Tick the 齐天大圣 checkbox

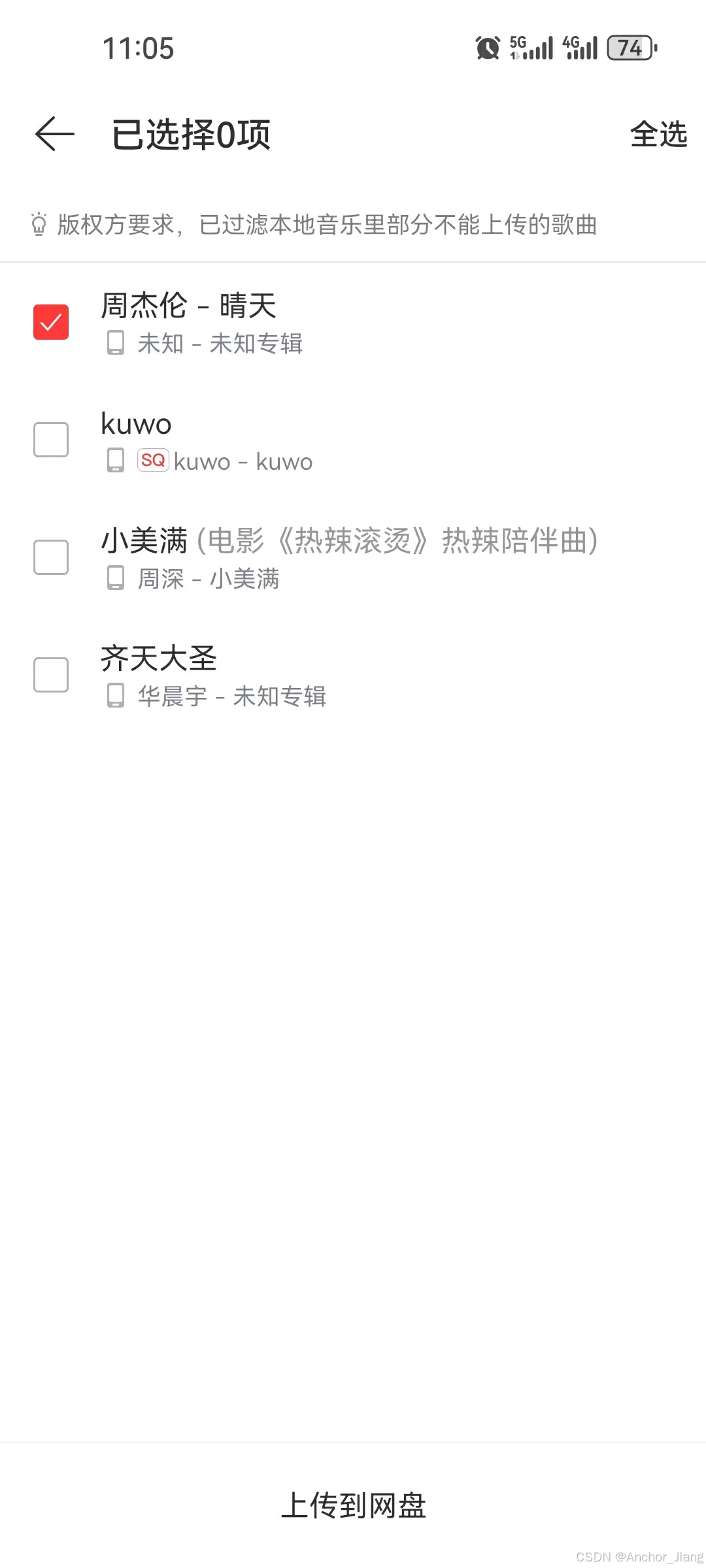51,675
